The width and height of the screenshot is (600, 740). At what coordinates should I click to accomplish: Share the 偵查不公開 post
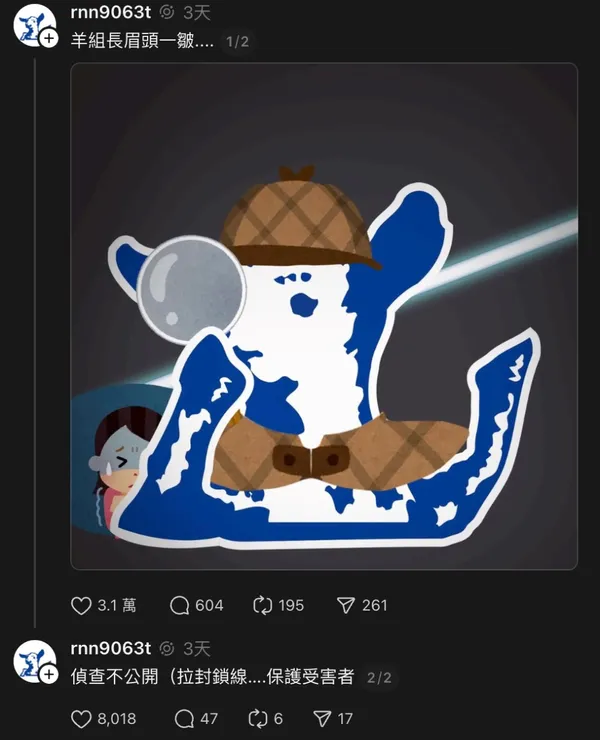click(x=322, y=719)
